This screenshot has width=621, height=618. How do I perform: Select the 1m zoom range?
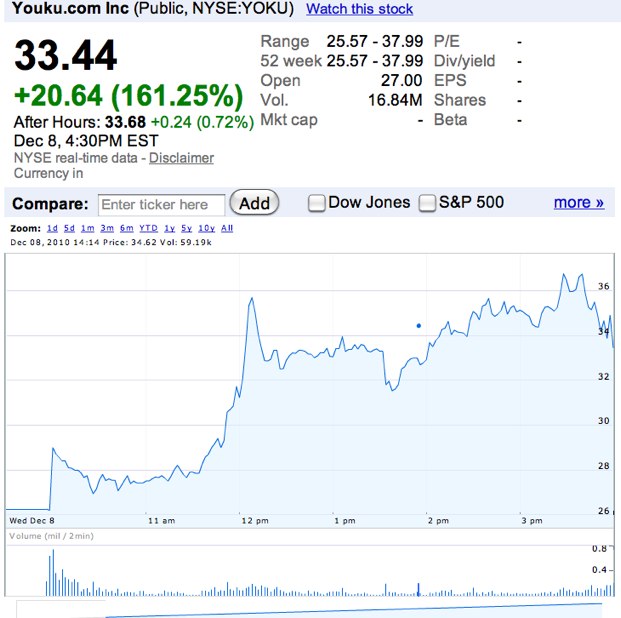pyautogui.click(x=88, y=228)
